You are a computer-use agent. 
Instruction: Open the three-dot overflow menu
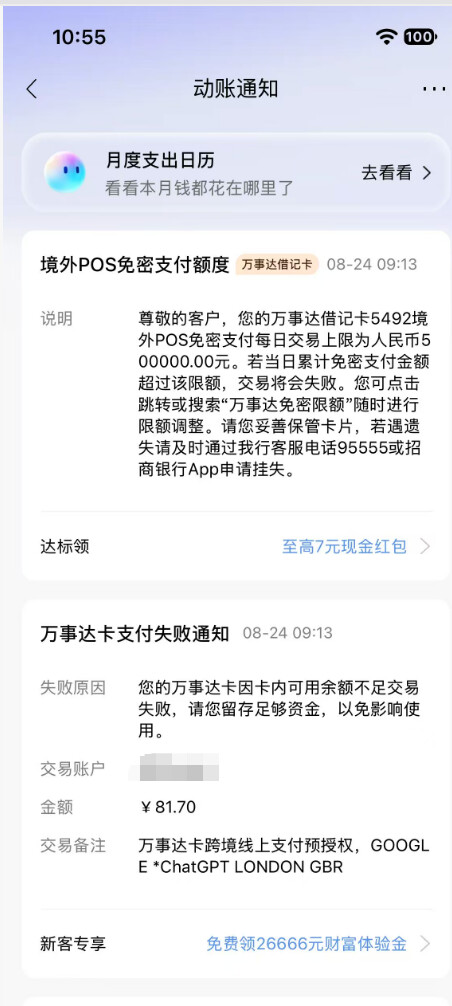pyautogui.click(x=434, y=89)
